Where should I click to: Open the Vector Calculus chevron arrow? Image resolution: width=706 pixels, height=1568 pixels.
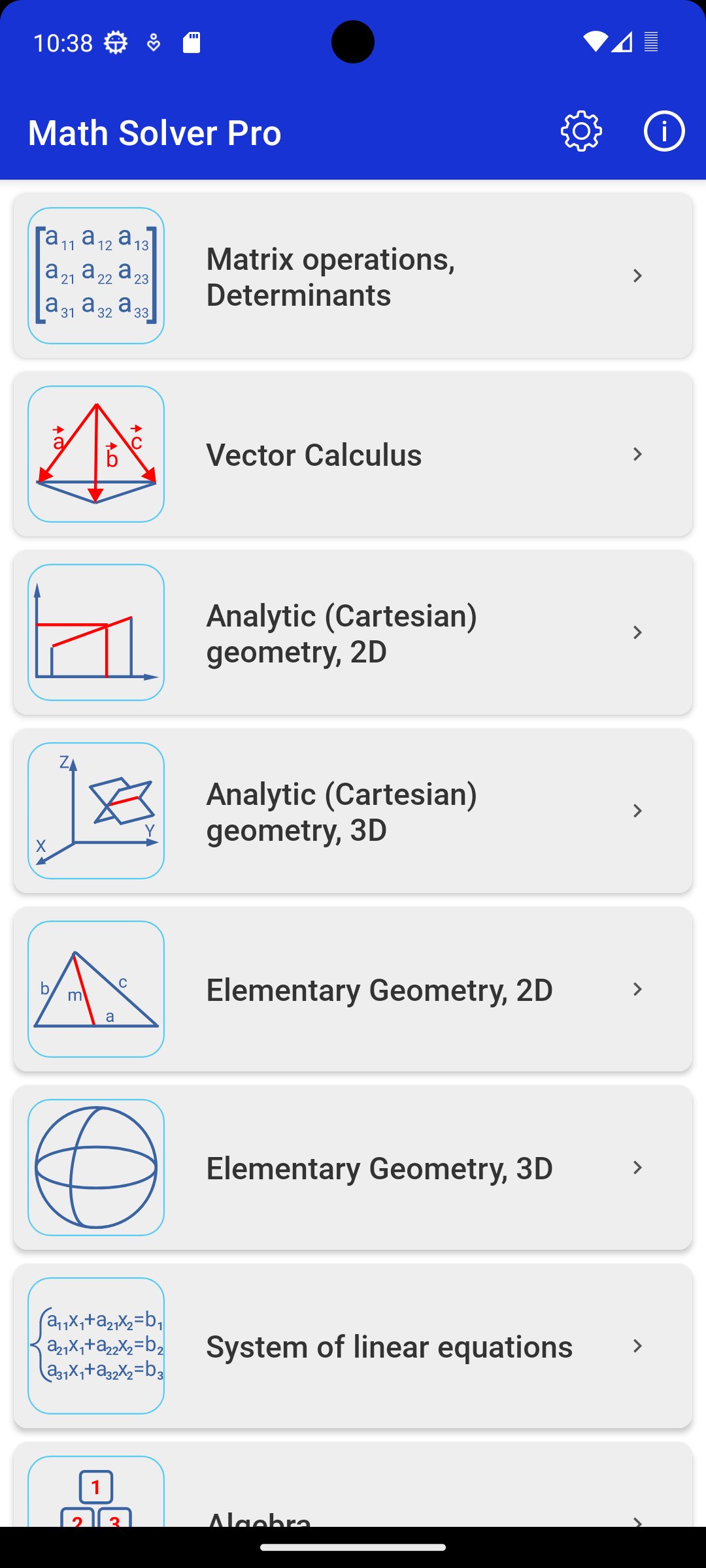click(637, 453)
